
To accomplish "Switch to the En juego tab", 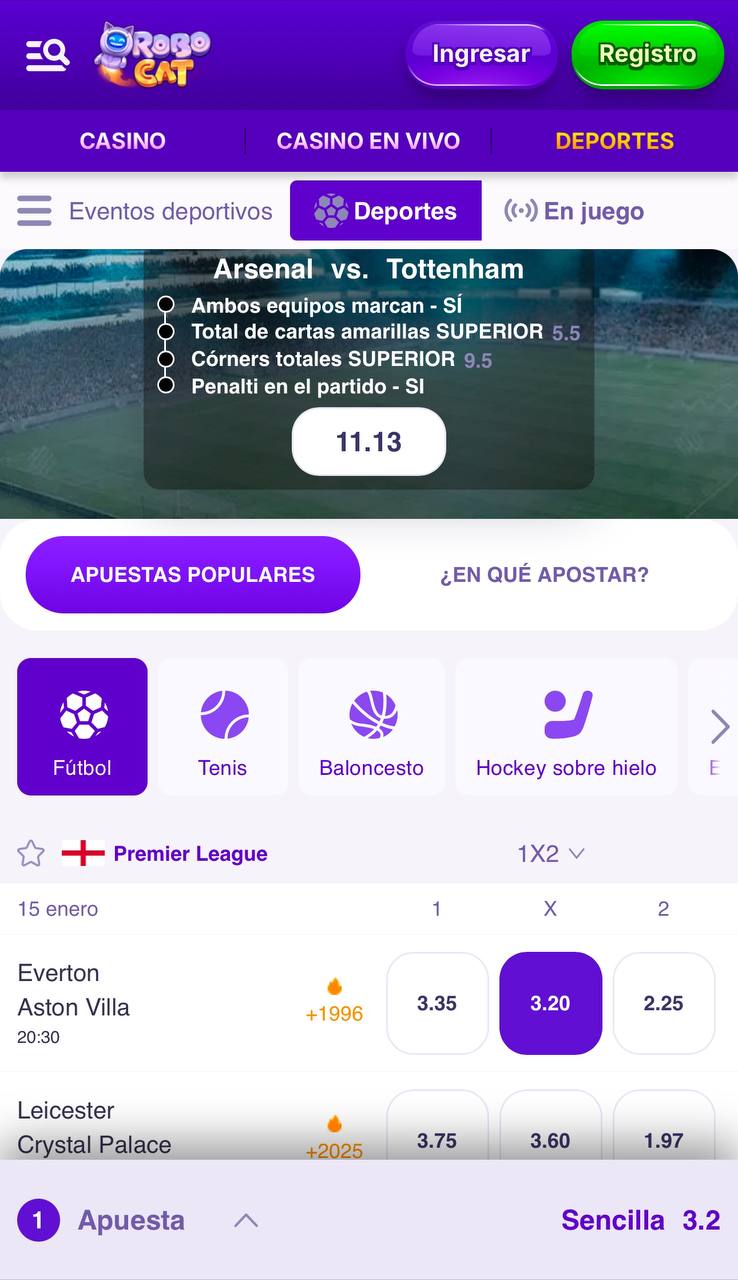I will (575, 211).
